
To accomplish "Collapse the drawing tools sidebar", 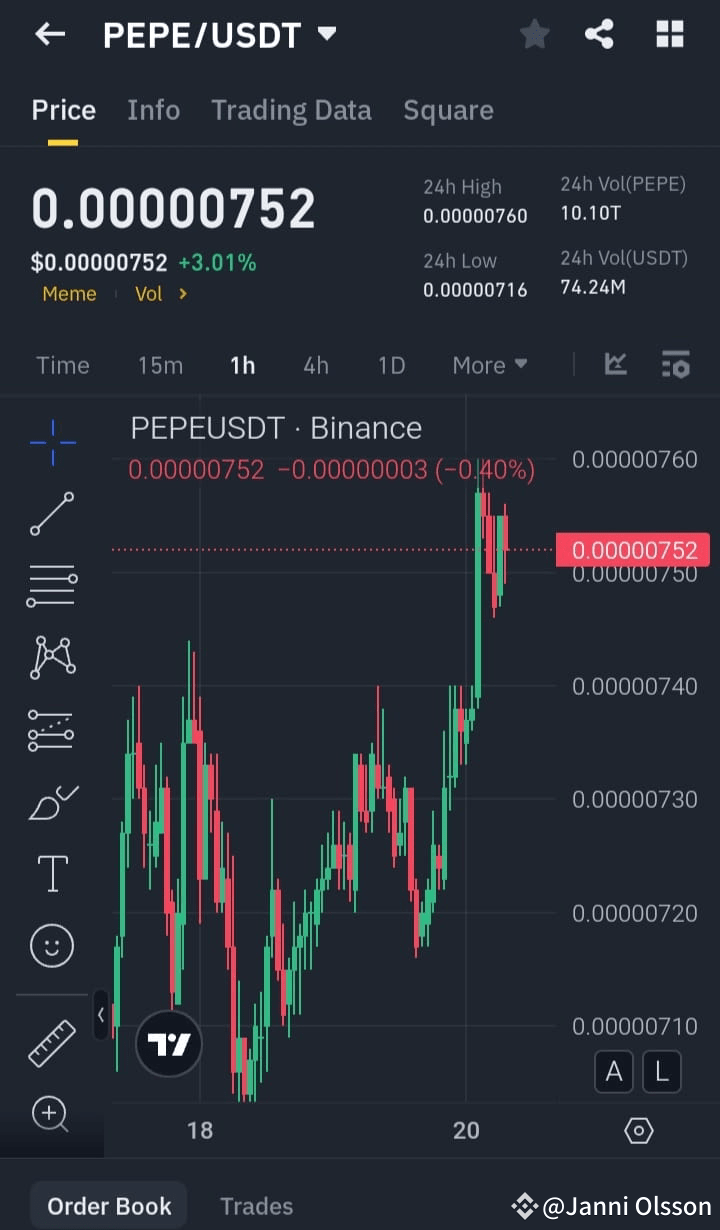I will click(101, 1016).
